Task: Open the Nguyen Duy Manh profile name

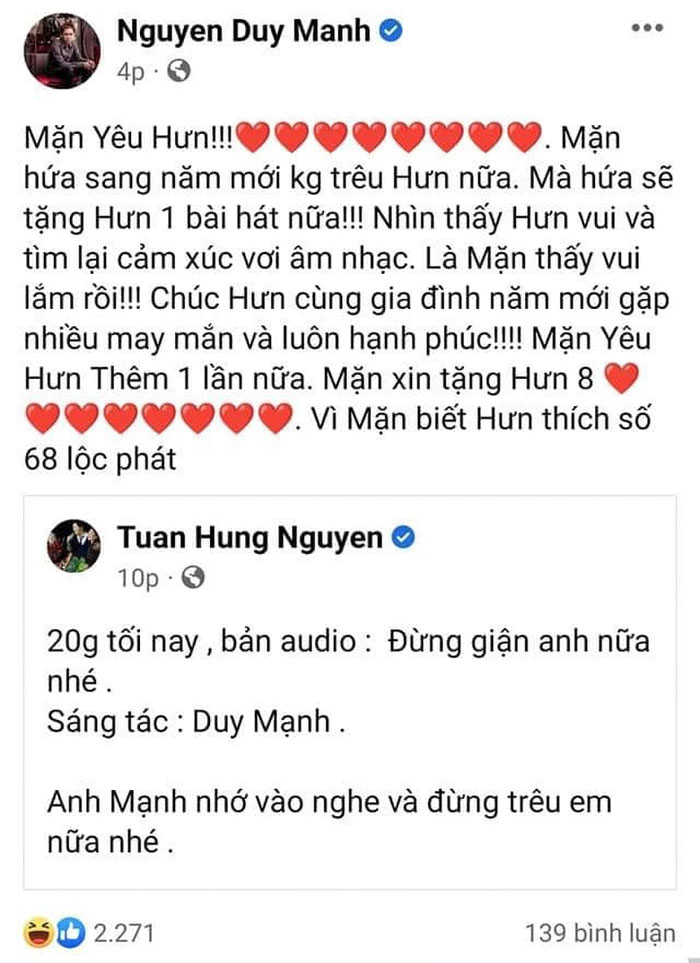Action: pyautogui.click(x=245, y=31)
